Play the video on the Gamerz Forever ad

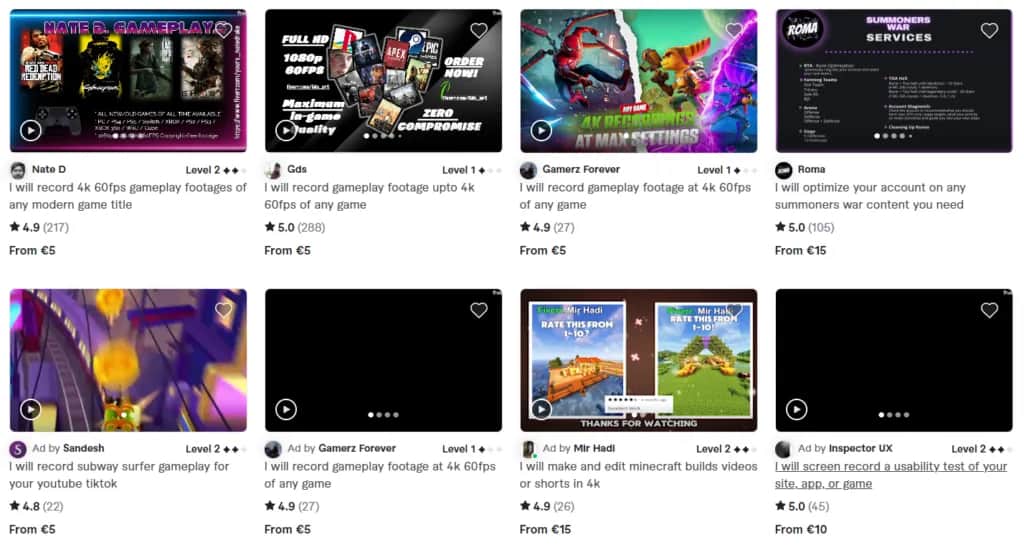(286, 409)
